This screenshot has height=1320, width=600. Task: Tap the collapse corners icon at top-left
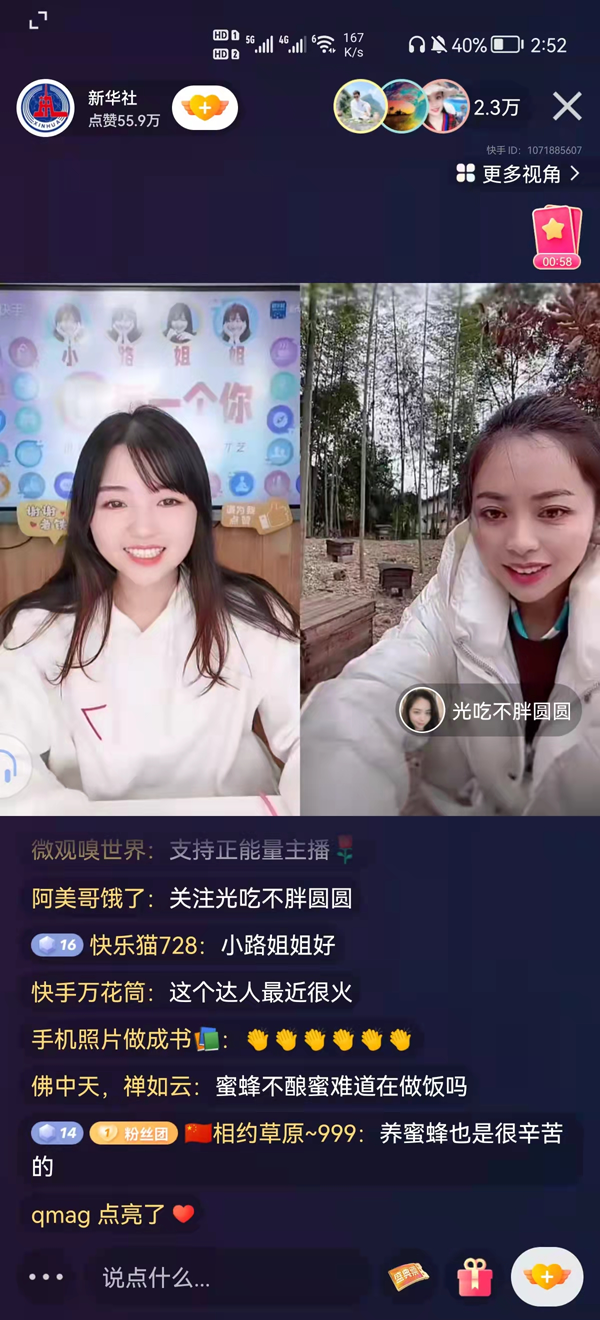[x=38, y=20]
